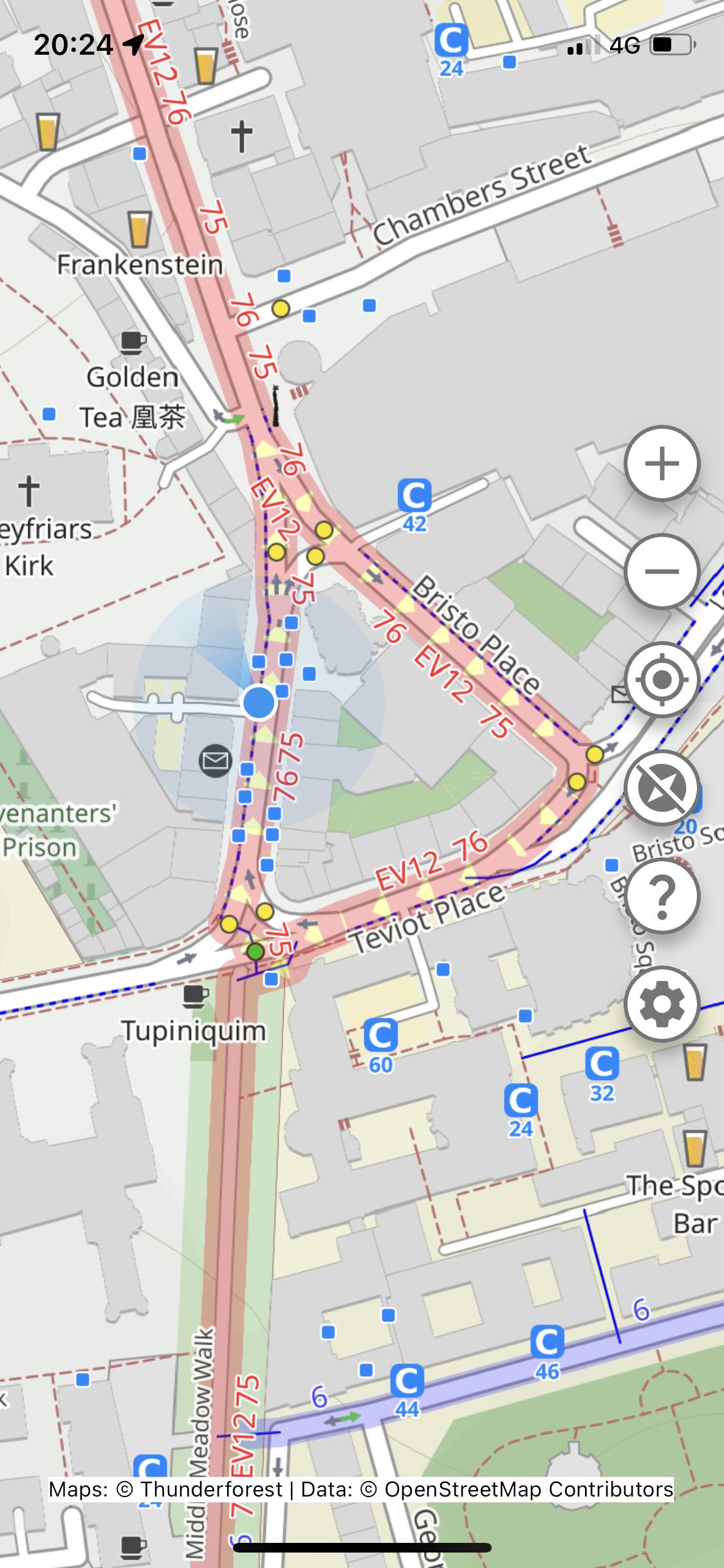Viewport: 724px width, 1568px height.
Task: Open the help question mark button
Action: click(x=662, y=896)
